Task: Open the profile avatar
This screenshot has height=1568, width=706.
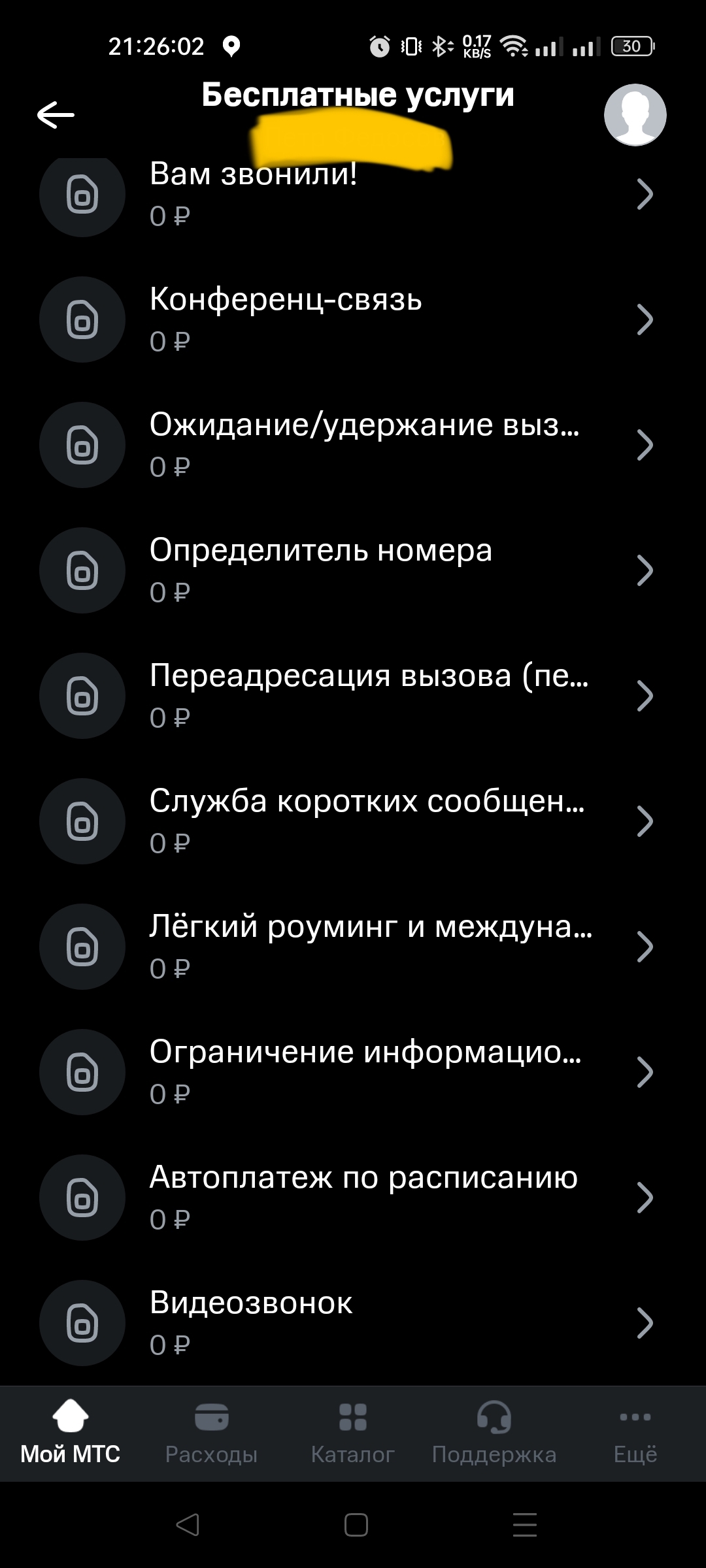Action: 635,115
